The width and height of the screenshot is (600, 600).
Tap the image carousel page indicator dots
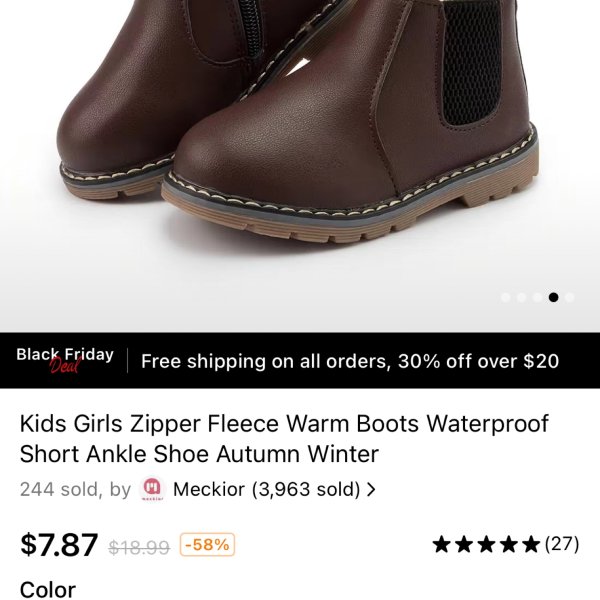click(x=537, y=297)
